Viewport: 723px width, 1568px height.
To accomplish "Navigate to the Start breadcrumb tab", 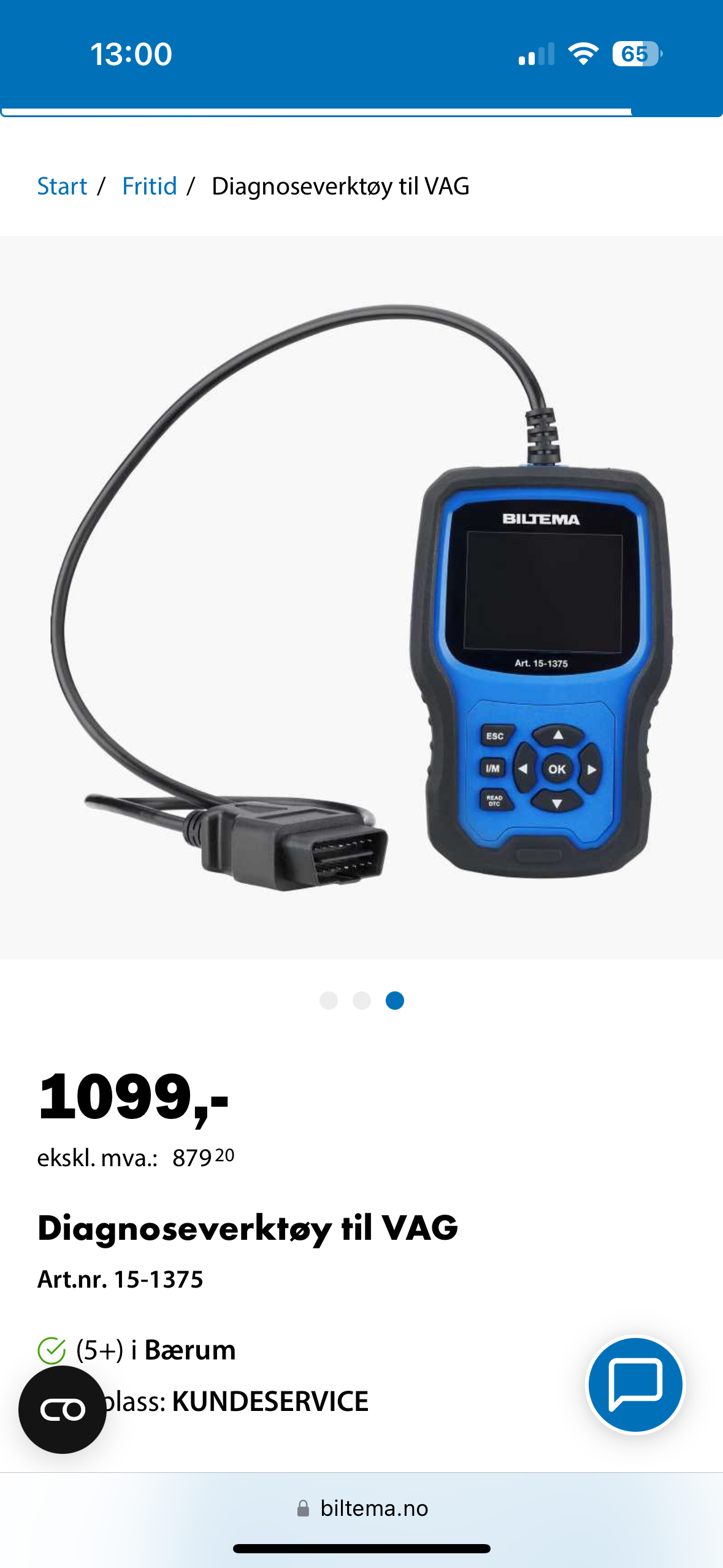I will tap(61, 186).
